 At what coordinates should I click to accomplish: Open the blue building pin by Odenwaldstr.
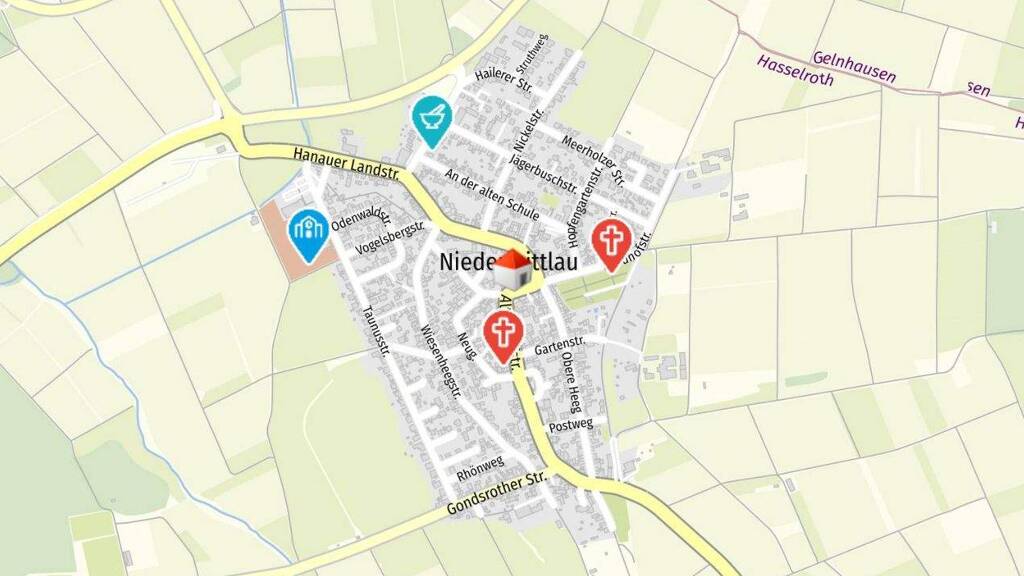pyautogui.click(x=308, y=234)
